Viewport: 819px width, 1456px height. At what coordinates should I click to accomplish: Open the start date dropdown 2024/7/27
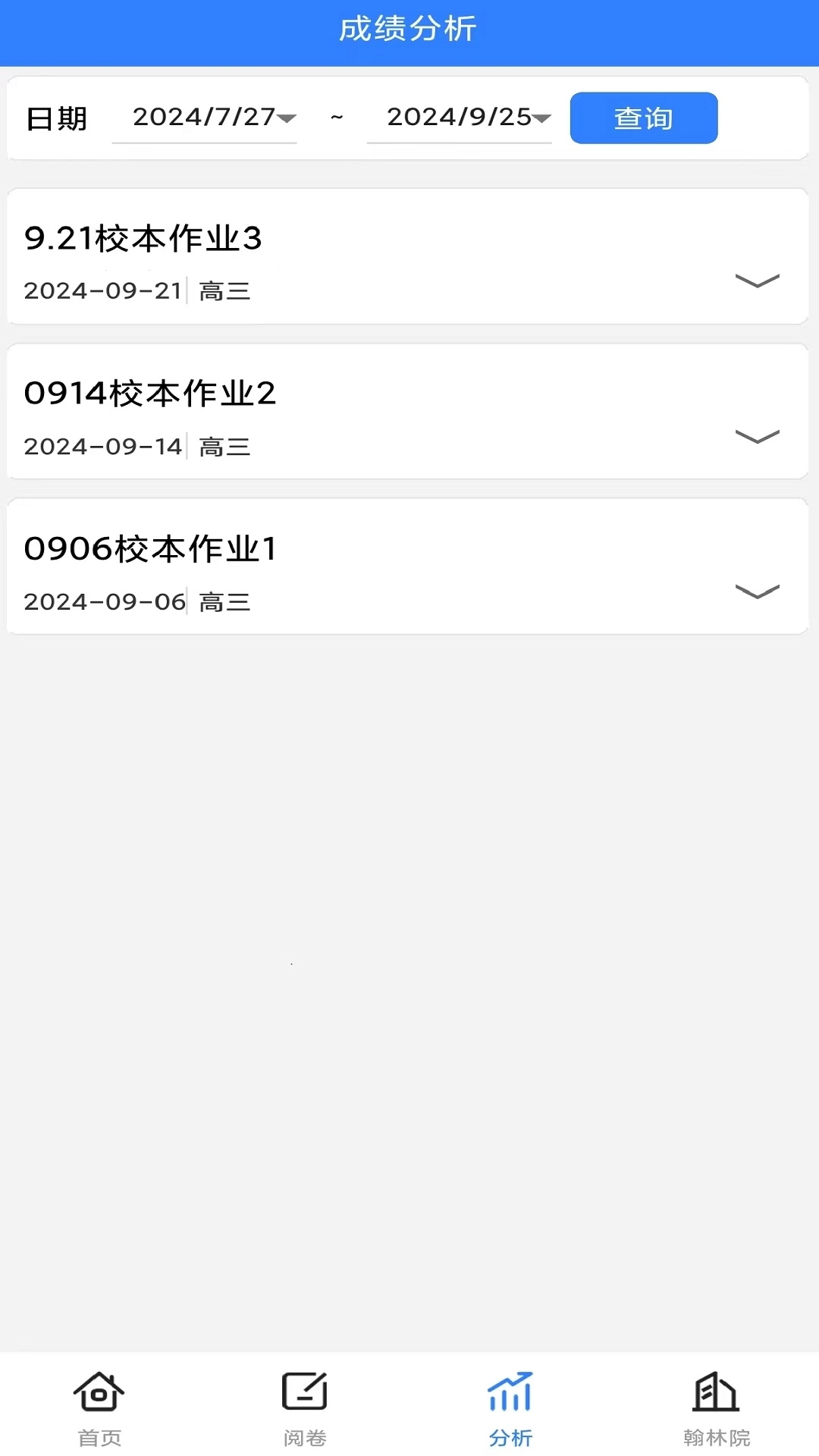pos(205,118)
